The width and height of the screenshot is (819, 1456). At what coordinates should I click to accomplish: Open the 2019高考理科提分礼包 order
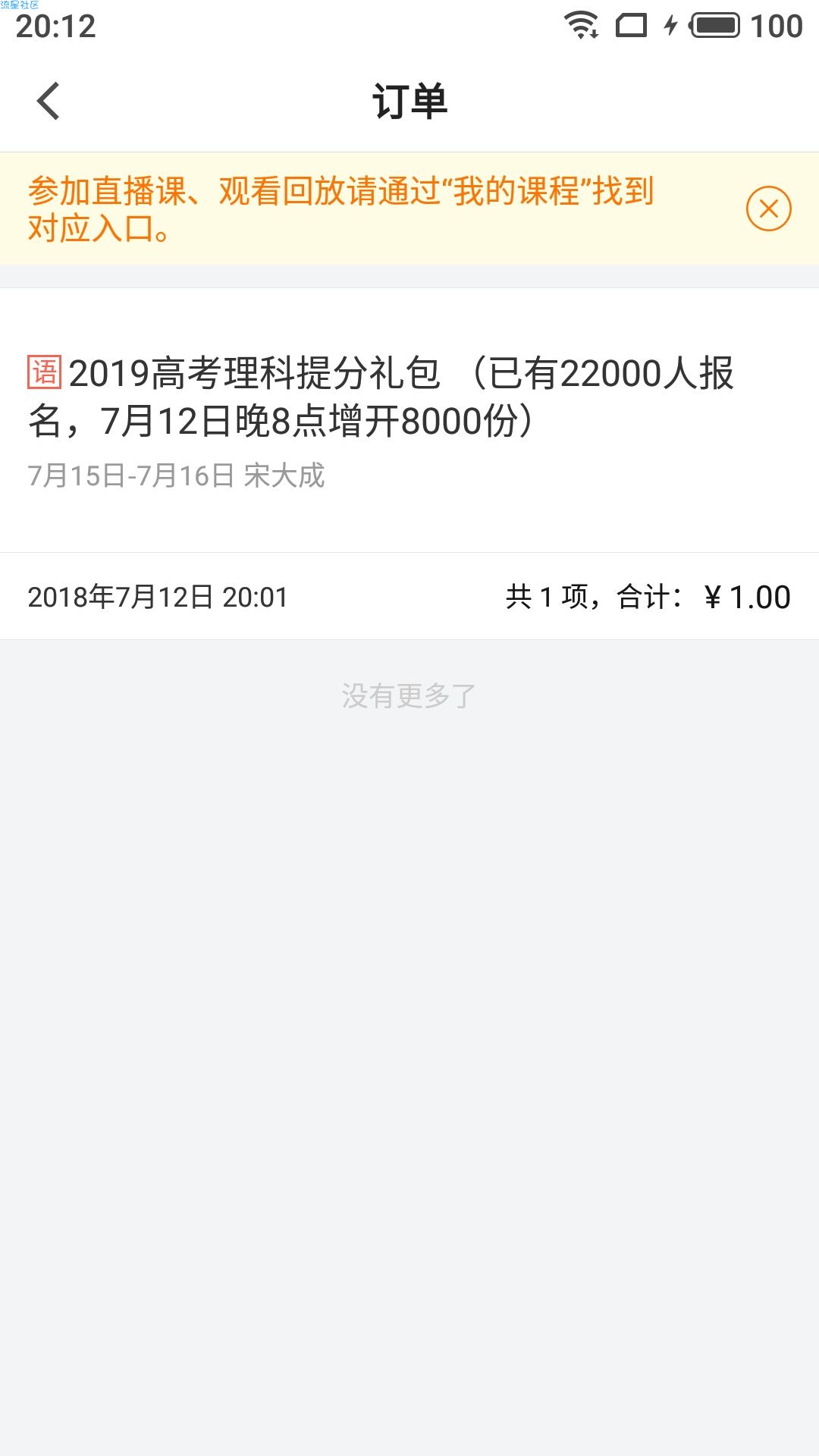click(x=409, y=420)
